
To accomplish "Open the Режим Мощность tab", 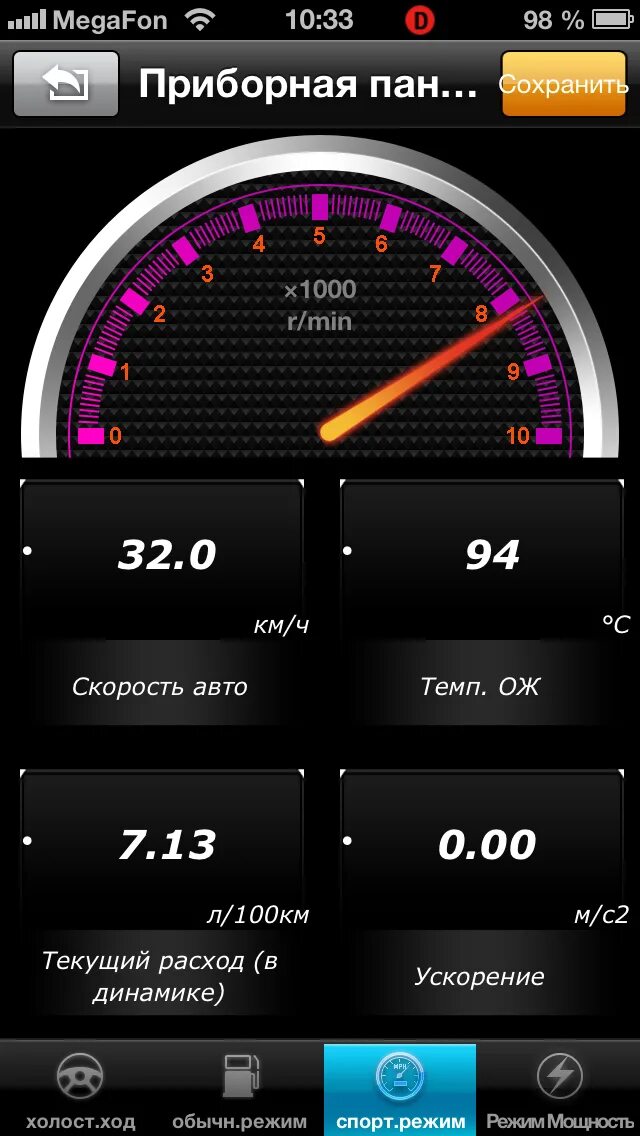I will [560, 1088].
